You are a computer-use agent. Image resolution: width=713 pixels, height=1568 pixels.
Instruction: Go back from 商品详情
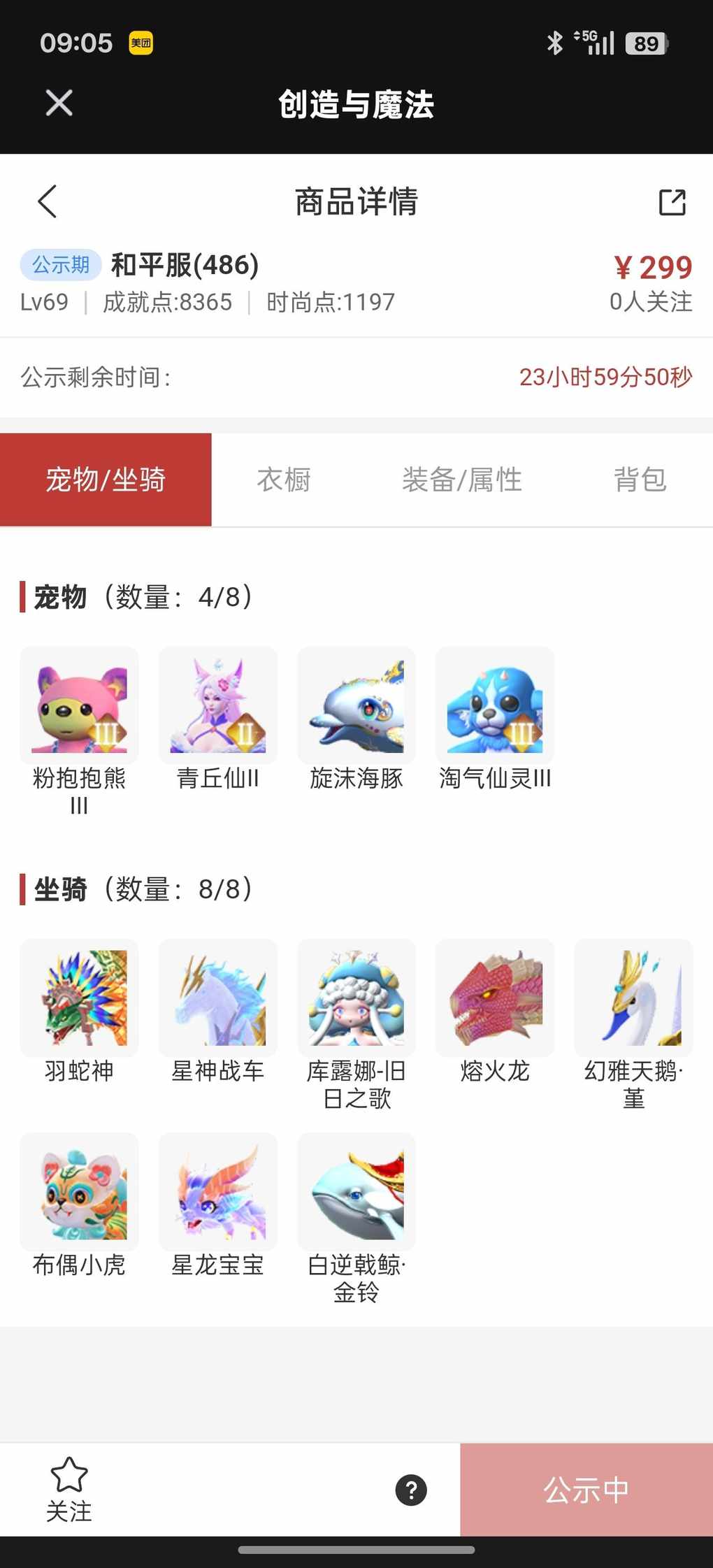click(x=47, y=202)
